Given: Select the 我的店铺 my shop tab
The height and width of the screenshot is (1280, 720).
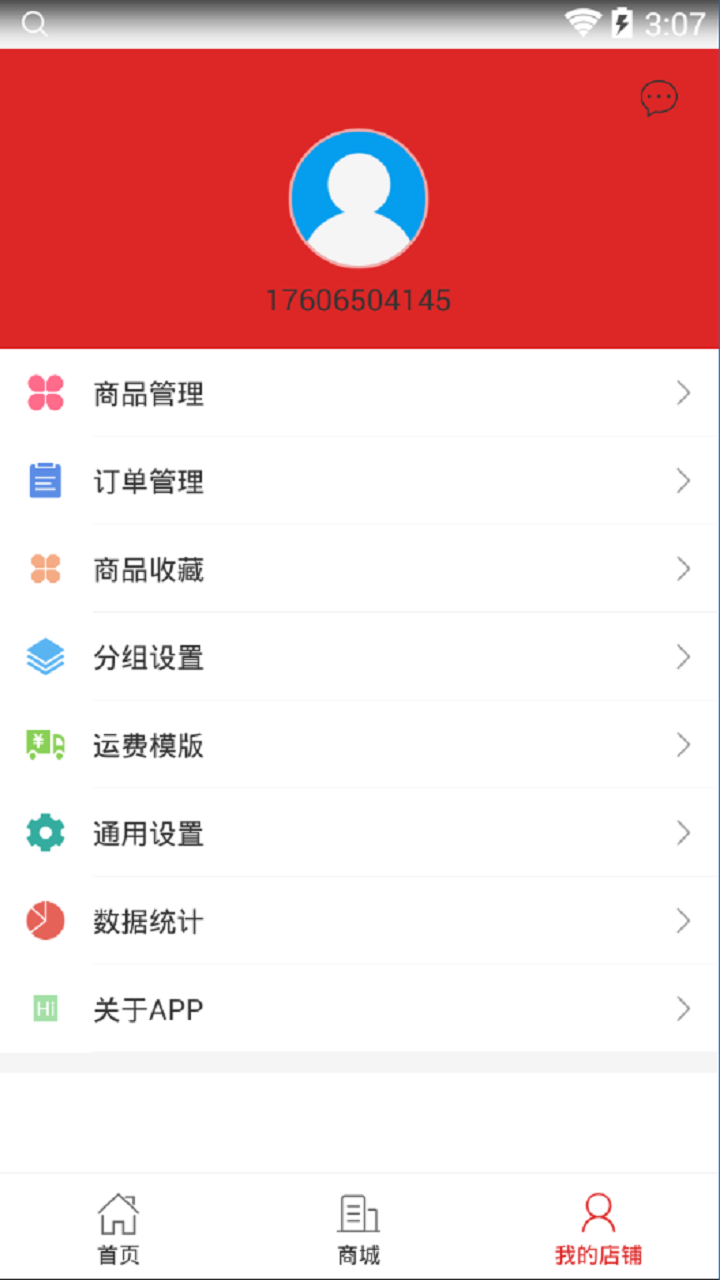Looking at the screenshot, I should coord(599,1228).
